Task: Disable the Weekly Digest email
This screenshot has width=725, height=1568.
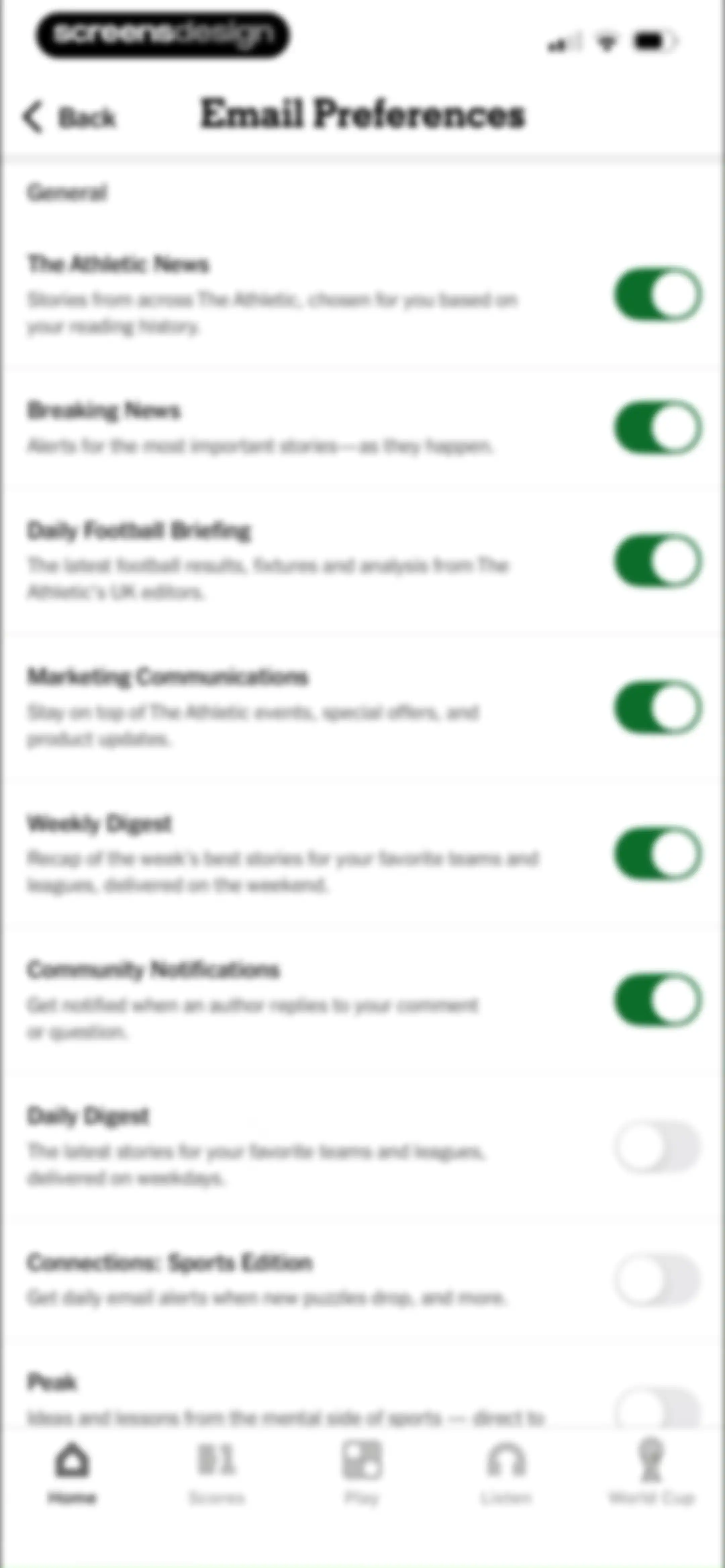Action: click(x=658, y=854)
